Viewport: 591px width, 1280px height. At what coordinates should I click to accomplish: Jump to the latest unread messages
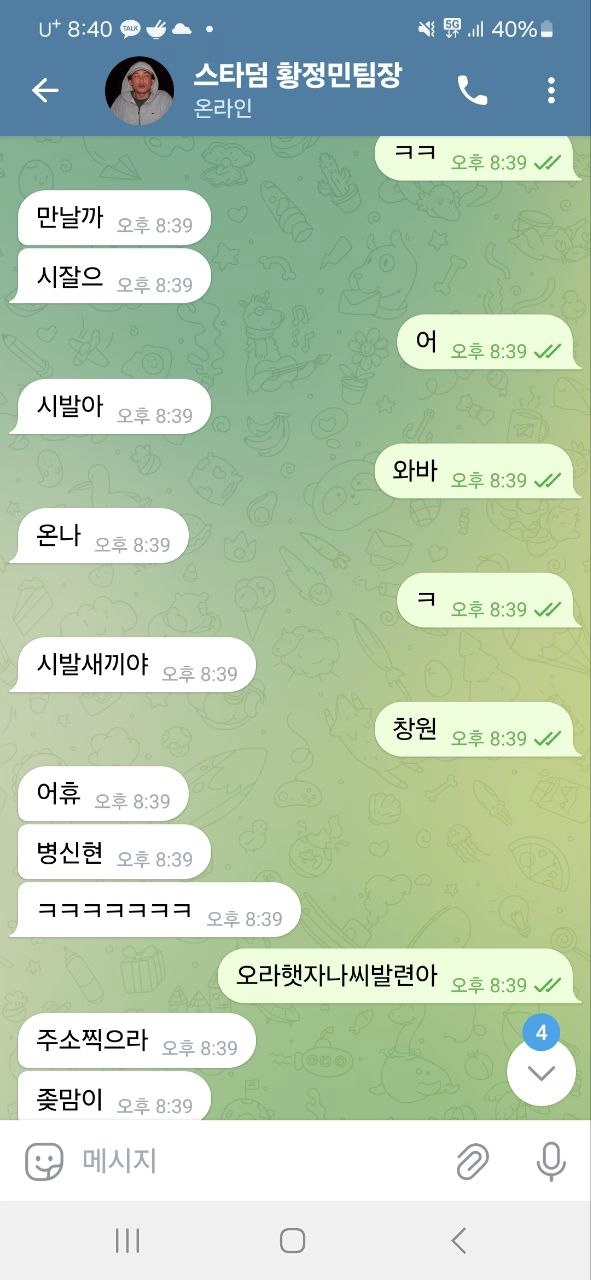click(541, 1072)
